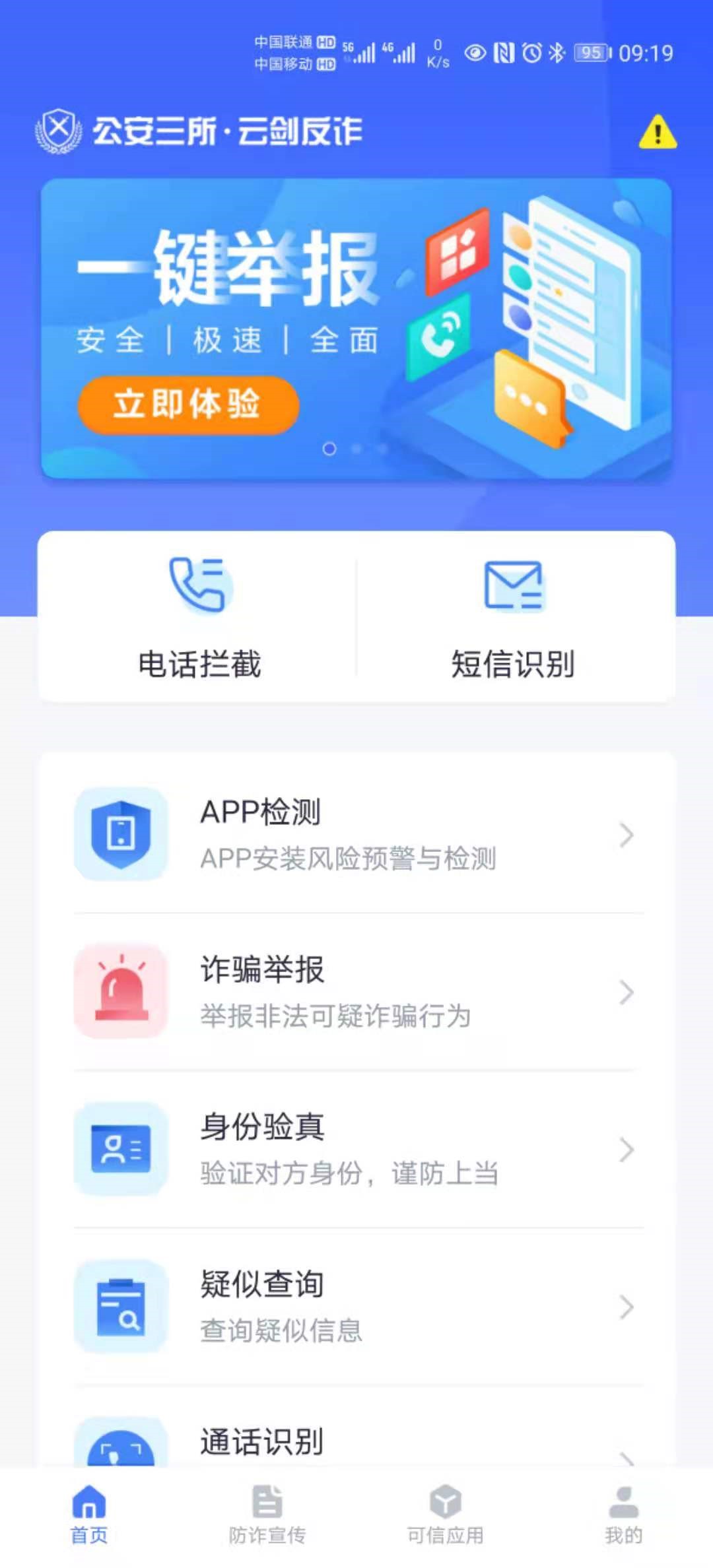Switch to the 首页 tab
The width and height of the screenshot is (713, 1568).
click(x=89, y=1515)
